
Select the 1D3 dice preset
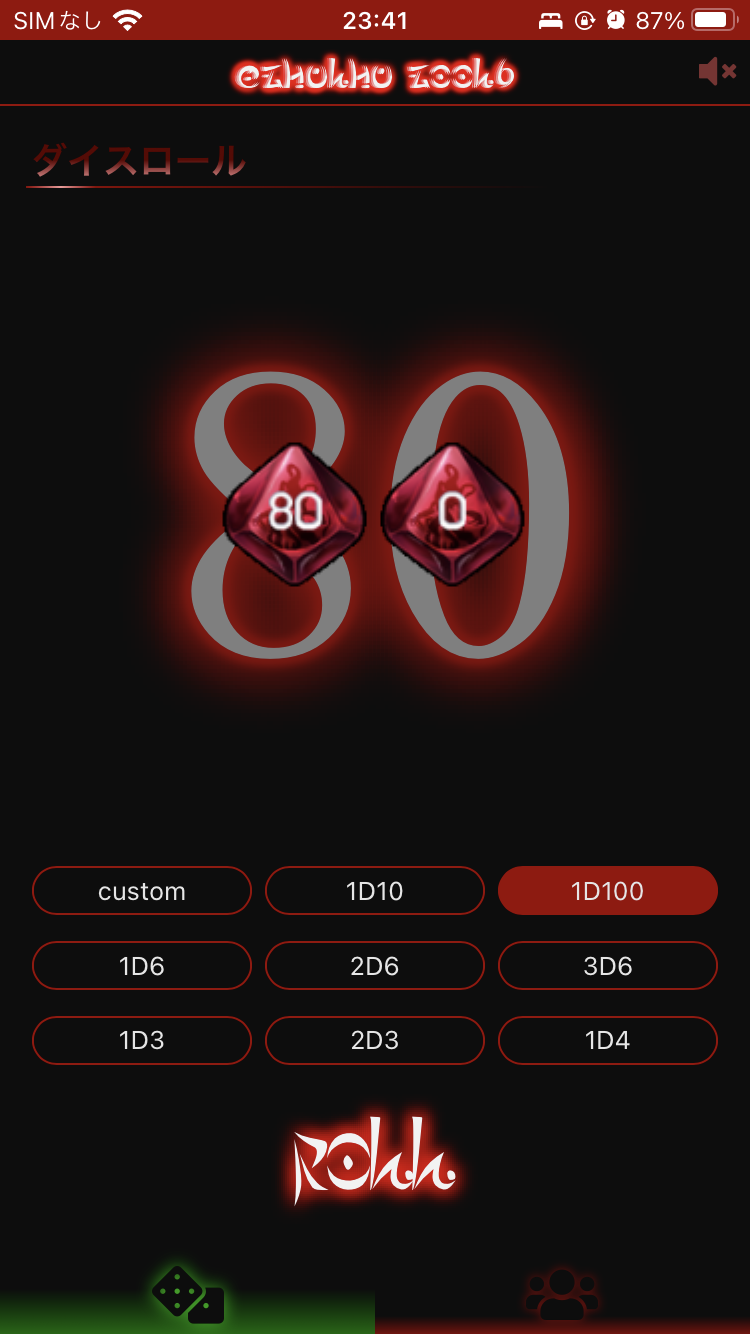point(142,1040)
